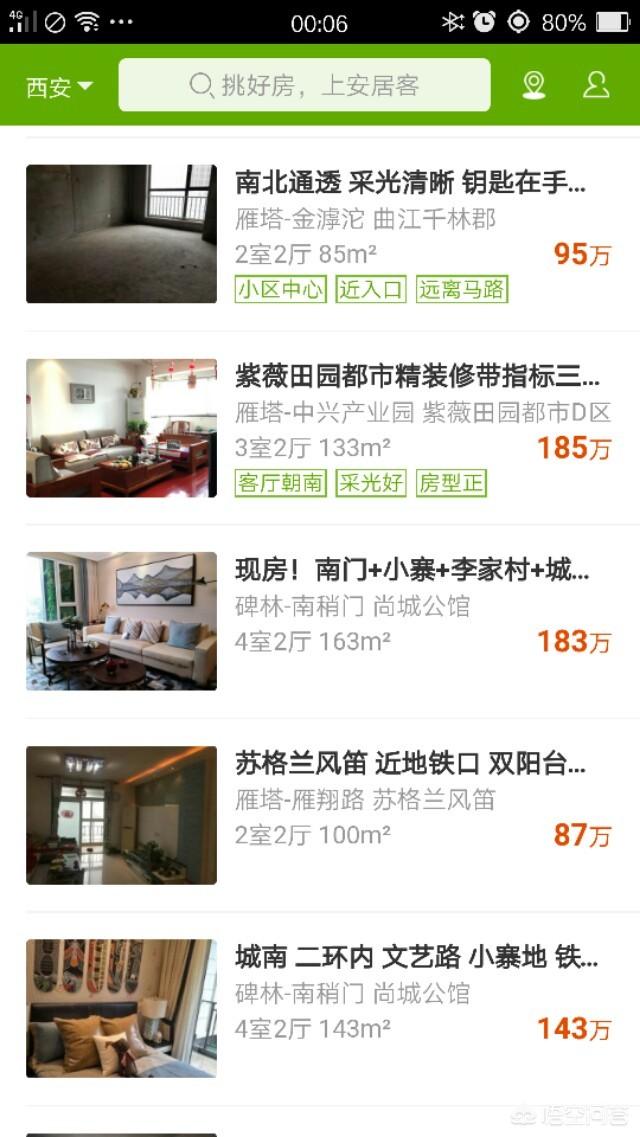The height and width of the screenshot is (1137, 640).
Task: View the 苏格兰风笛 近地铁口 listing
Action: [x=410, y=765]
